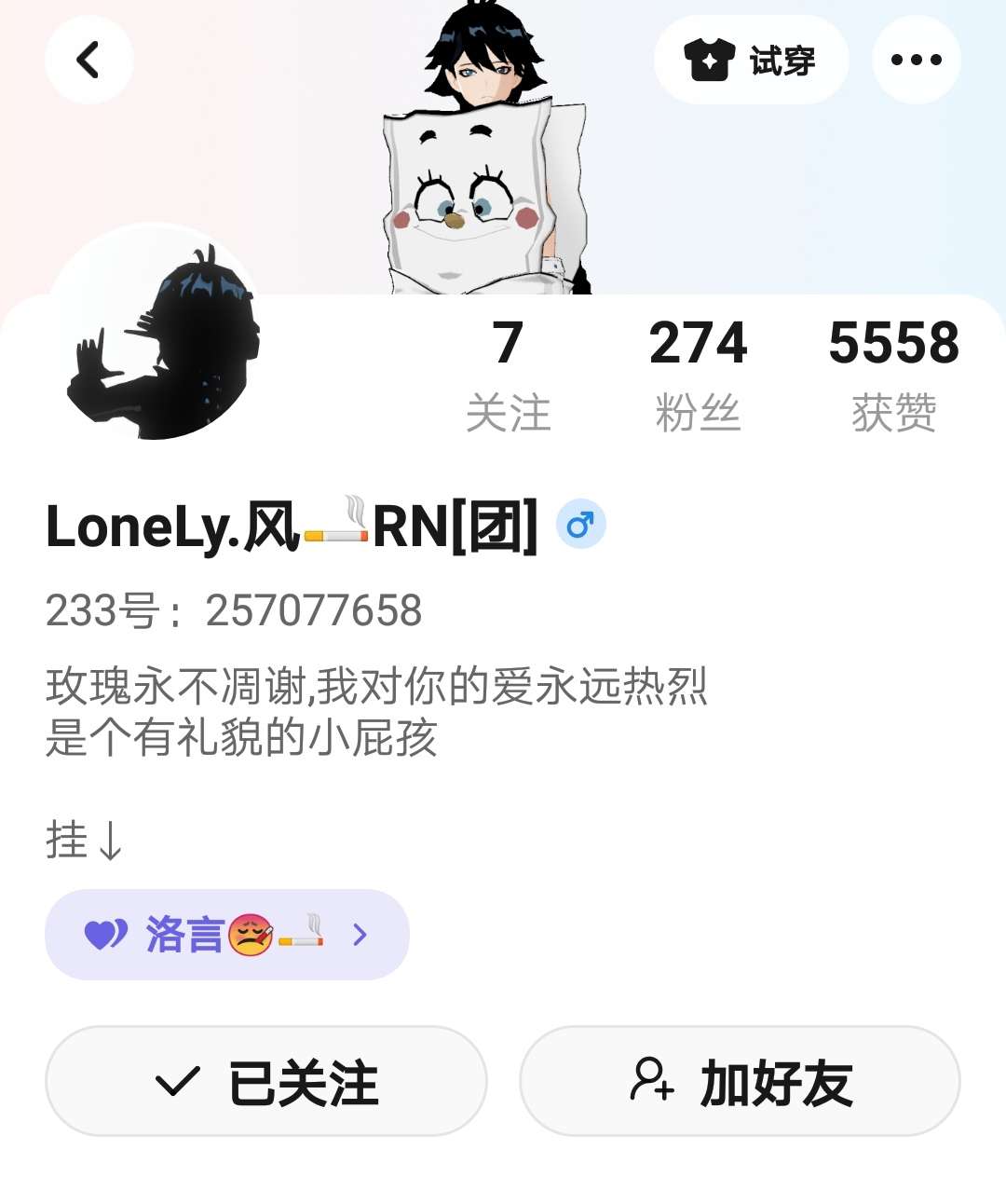Tap 加好友 to add as friend
The image size is (1006, 1204).
[740, 1081]
